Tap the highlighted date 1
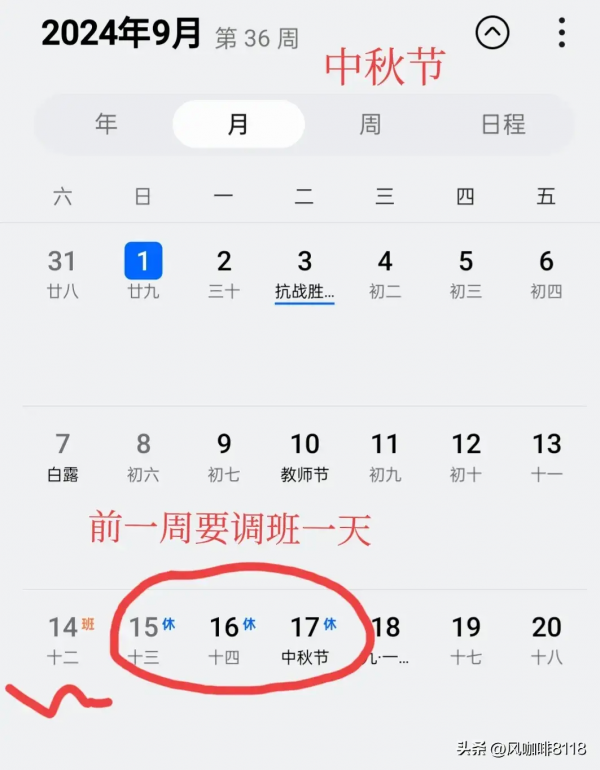 [143, 262]
